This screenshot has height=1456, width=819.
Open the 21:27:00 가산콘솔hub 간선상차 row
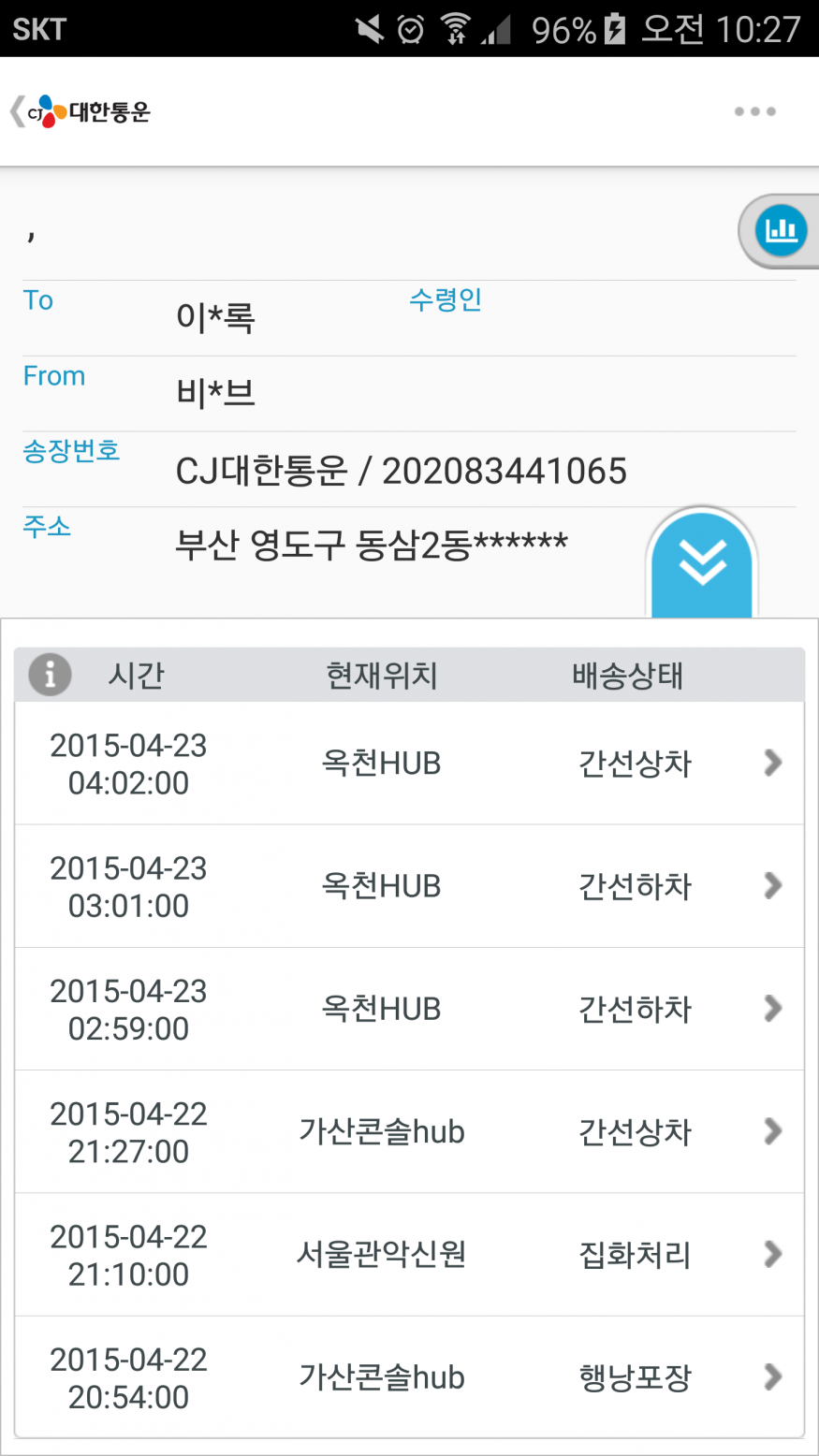click(409, 1131)
